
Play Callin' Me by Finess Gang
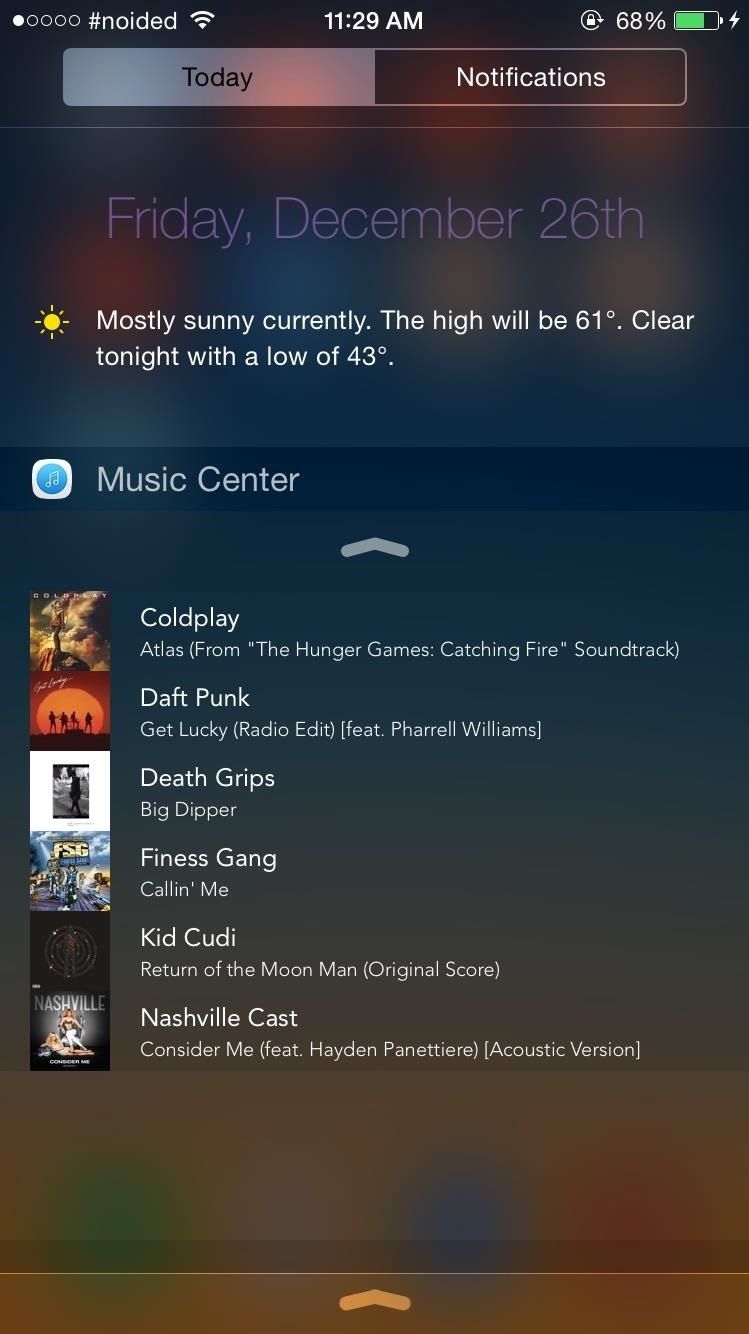coord(208,872)
